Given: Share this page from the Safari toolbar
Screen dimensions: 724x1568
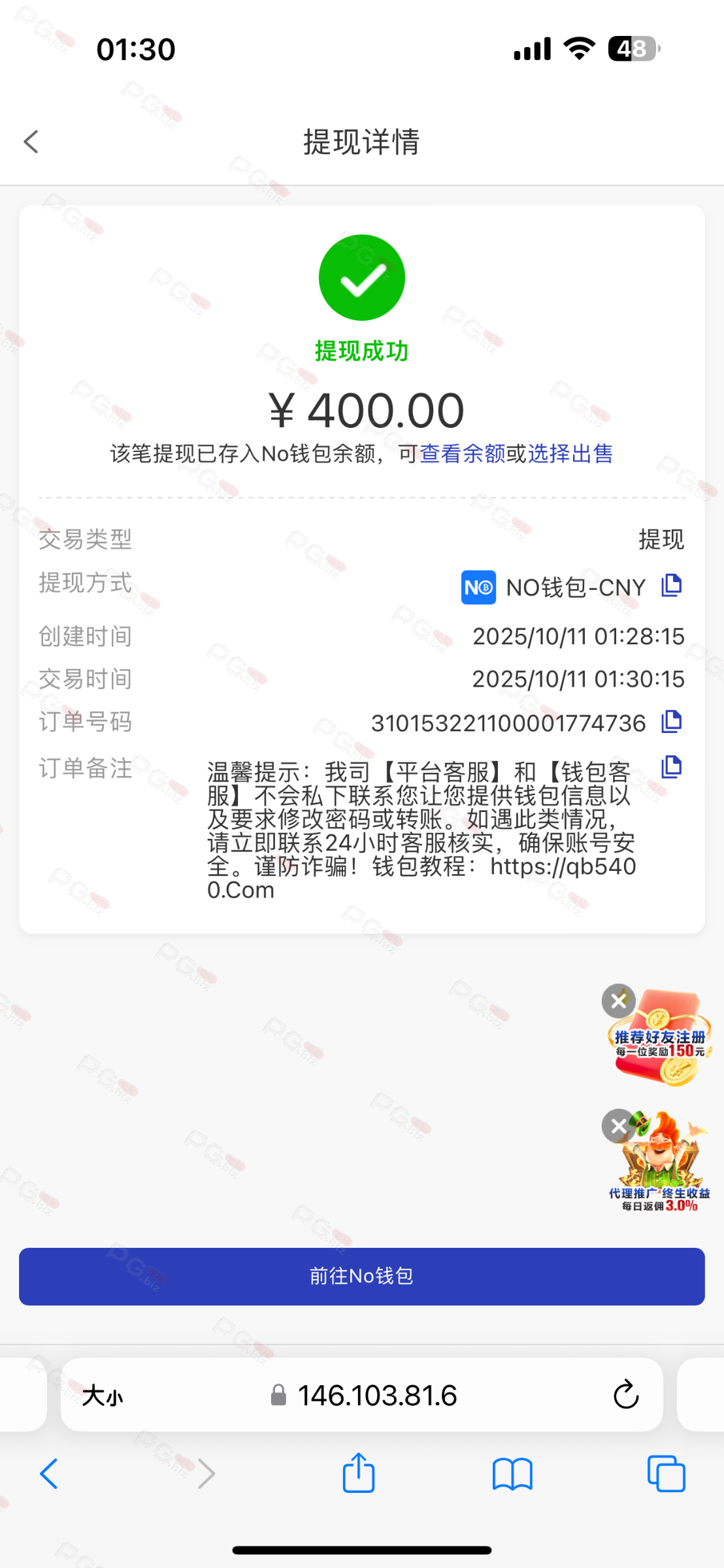Looking at the screenshot, I should click(x=359, y=1474).
